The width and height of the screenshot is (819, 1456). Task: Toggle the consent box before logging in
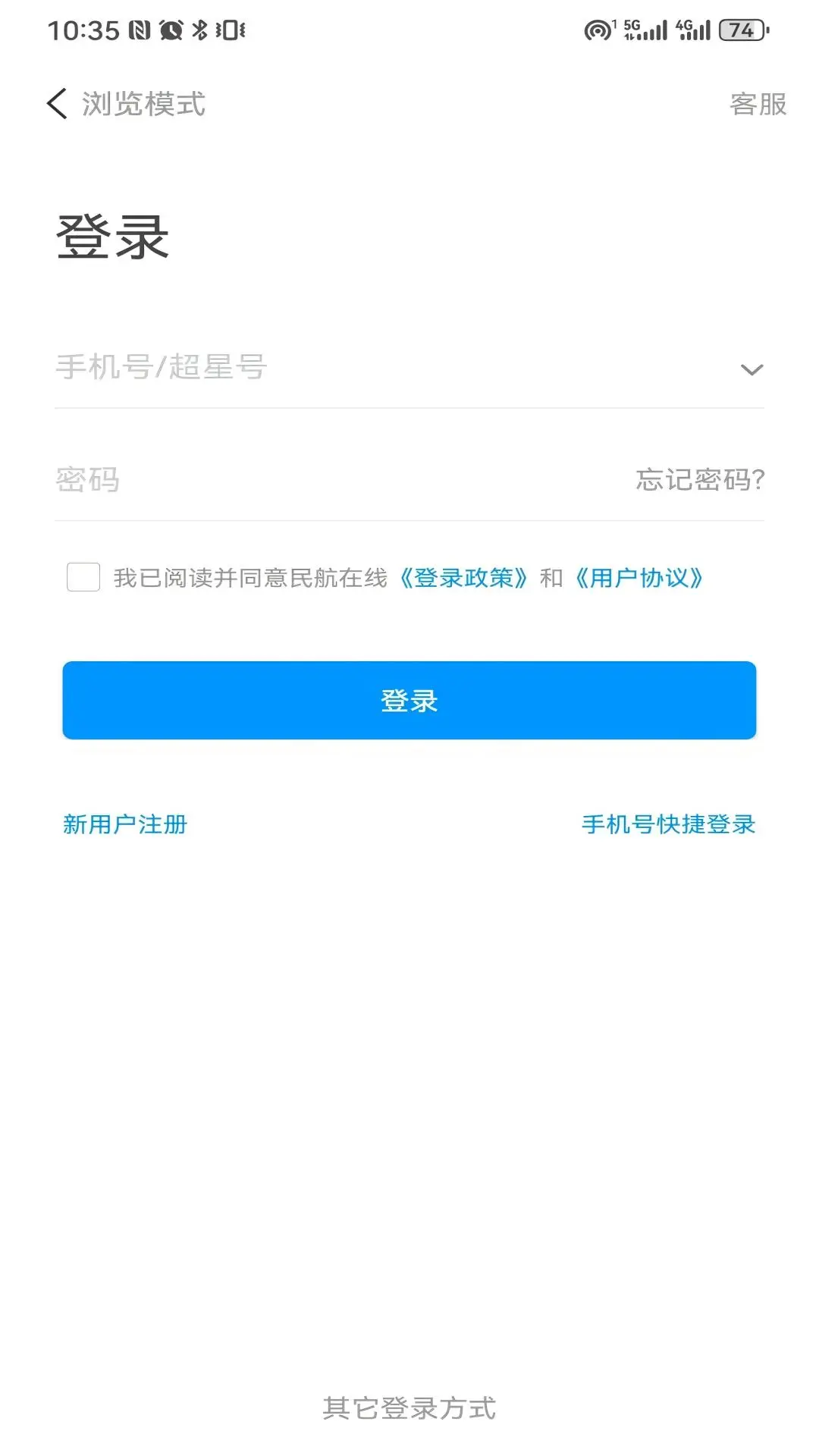pyautogui.click(x=83, y=578)
